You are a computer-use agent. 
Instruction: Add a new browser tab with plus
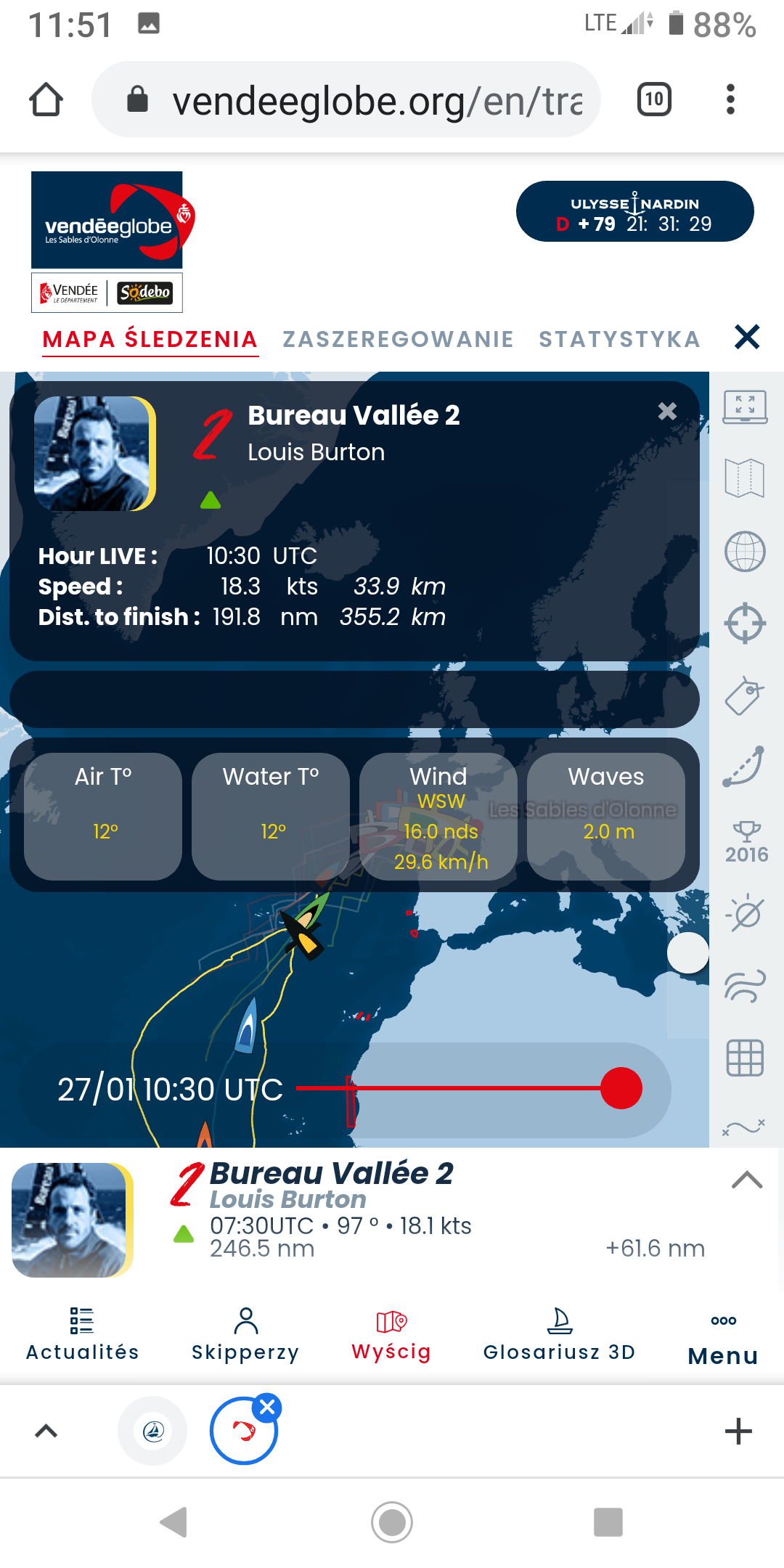point(738,1432)
